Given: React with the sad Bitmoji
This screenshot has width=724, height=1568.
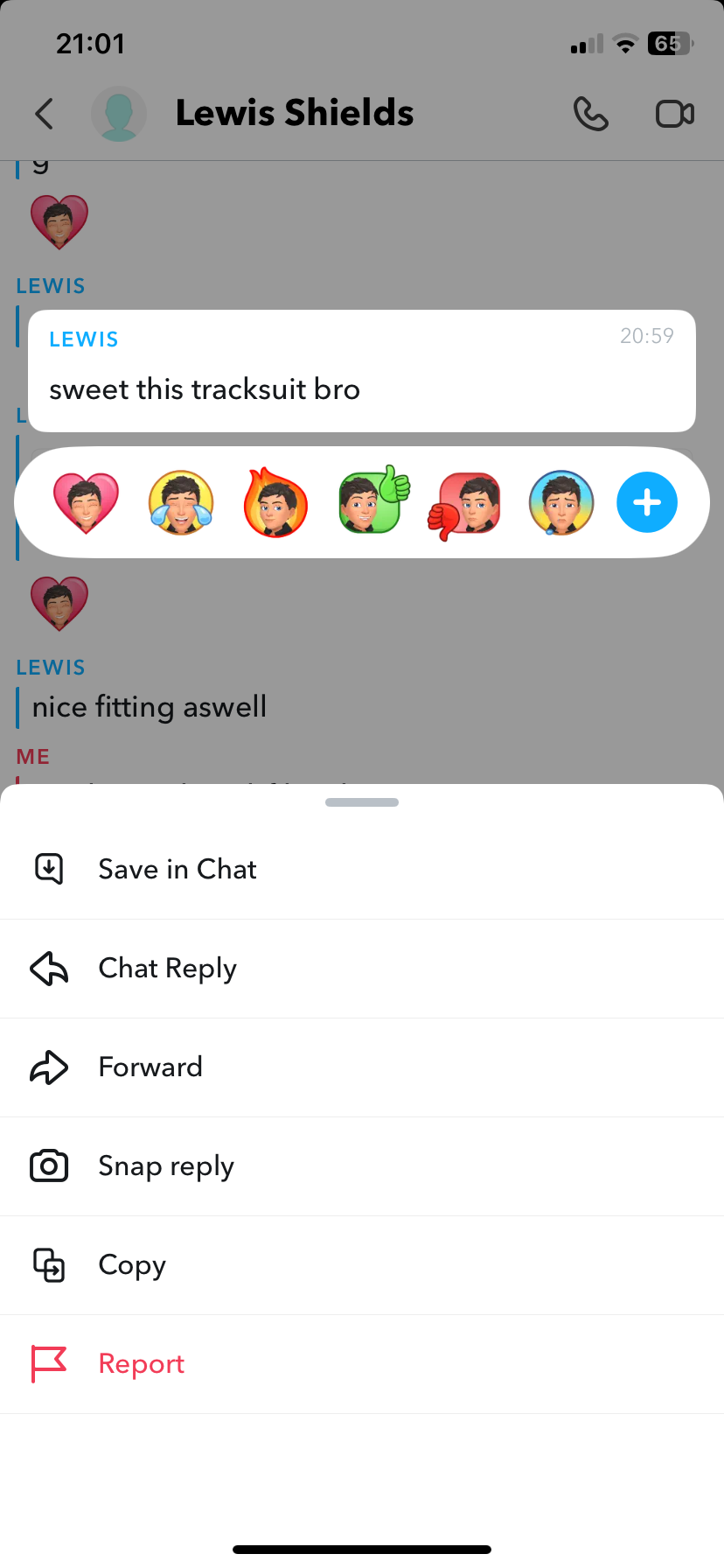Looking at the screenshot, I should tap(561, 502).
